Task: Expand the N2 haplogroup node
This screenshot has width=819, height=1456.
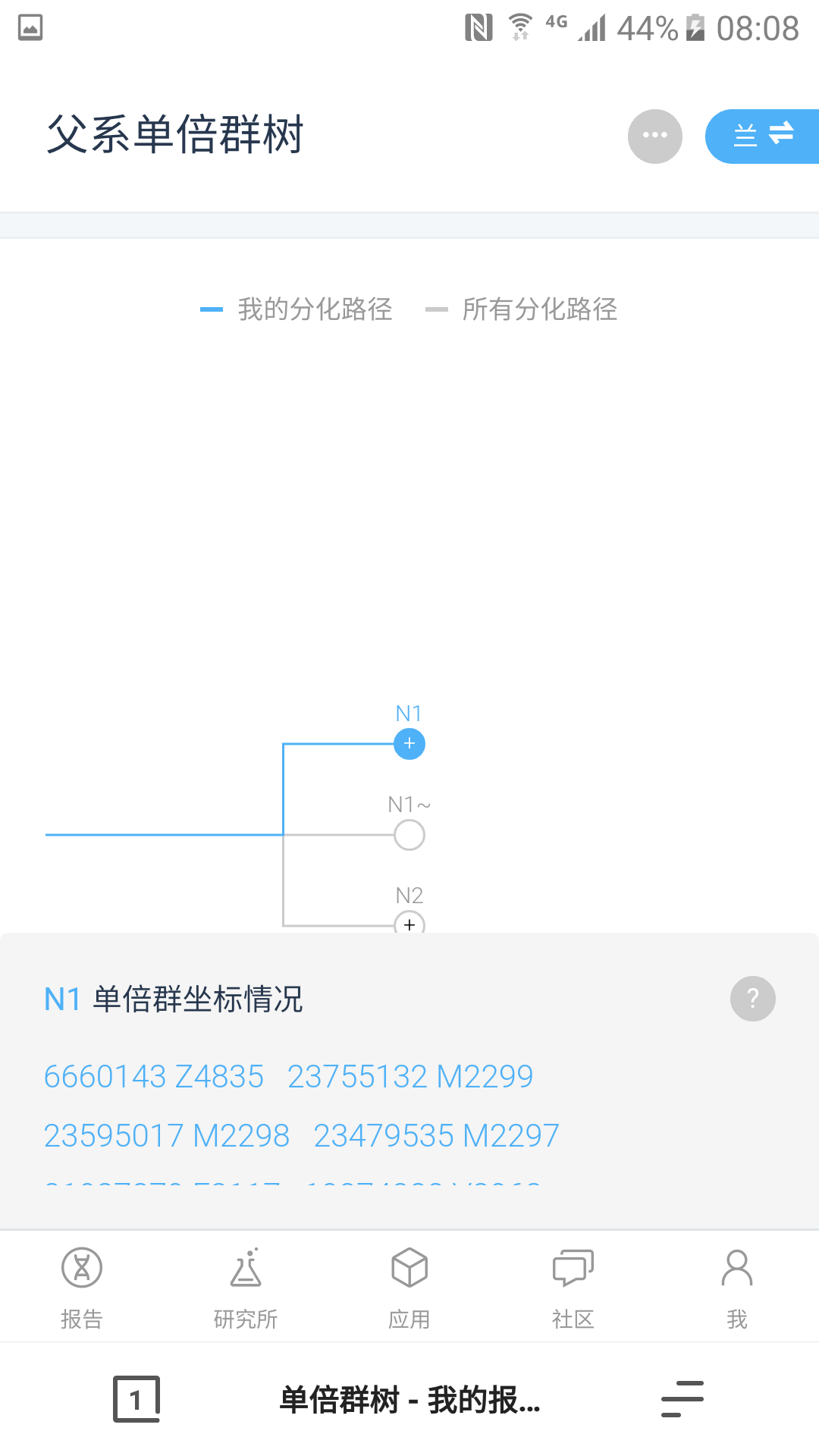Action: tap(409, 922)
